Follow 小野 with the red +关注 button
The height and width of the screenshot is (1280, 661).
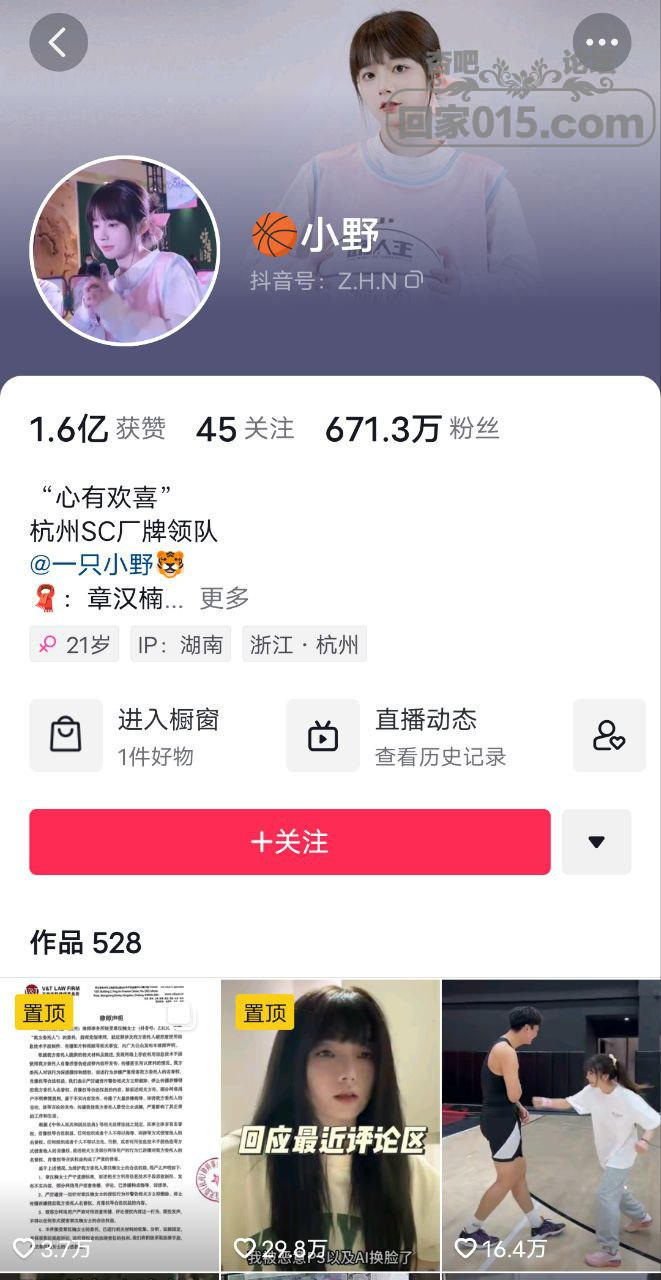[290, 842]
